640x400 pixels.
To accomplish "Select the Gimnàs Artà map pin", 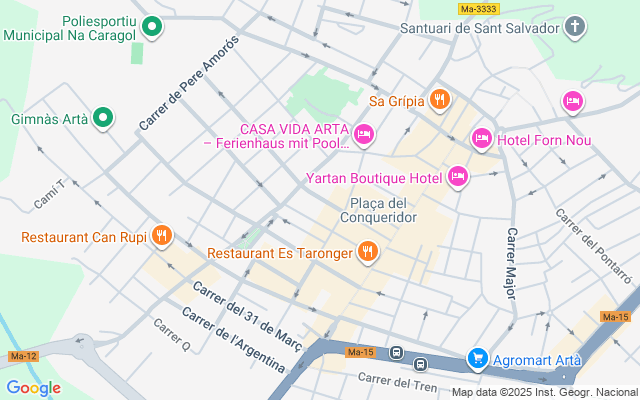I will tap(103, 119).
